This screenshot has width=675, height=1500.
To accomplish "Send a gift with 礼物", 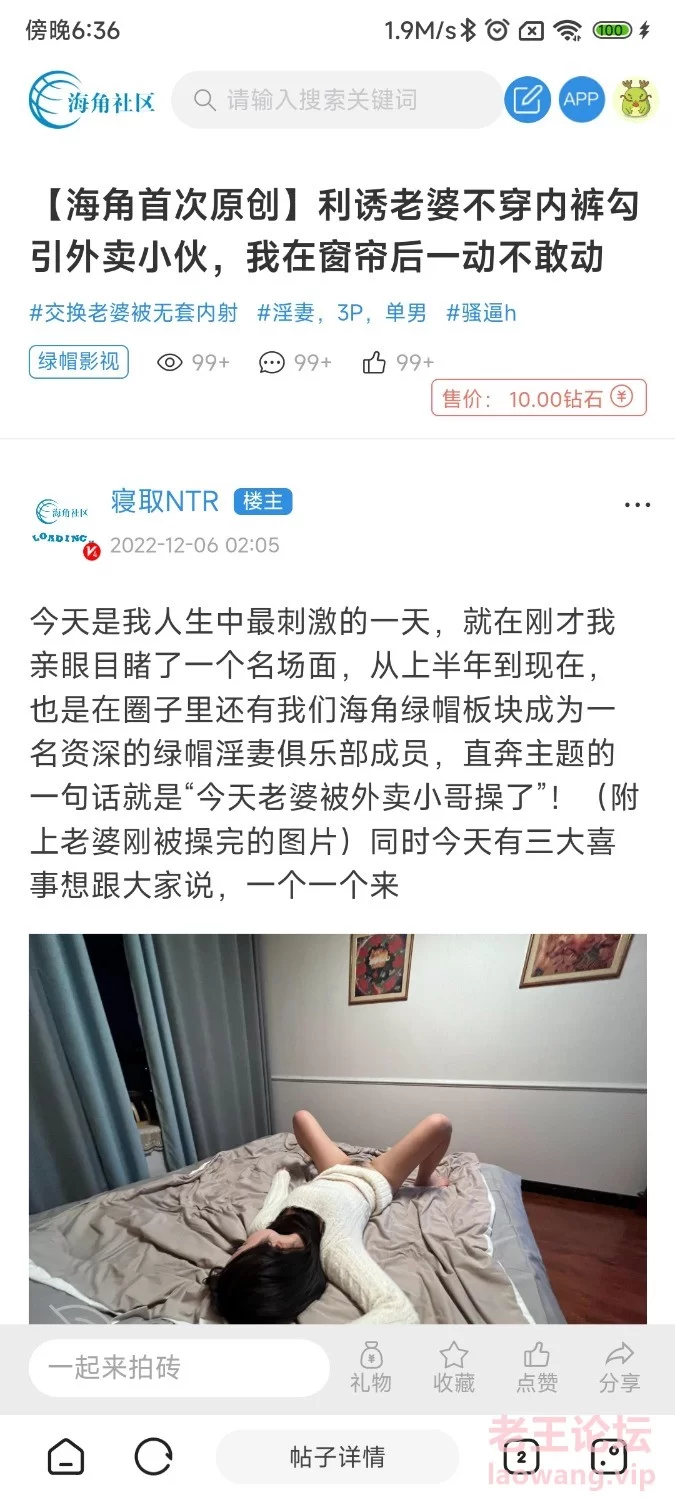I will [x=371, y=1368].
